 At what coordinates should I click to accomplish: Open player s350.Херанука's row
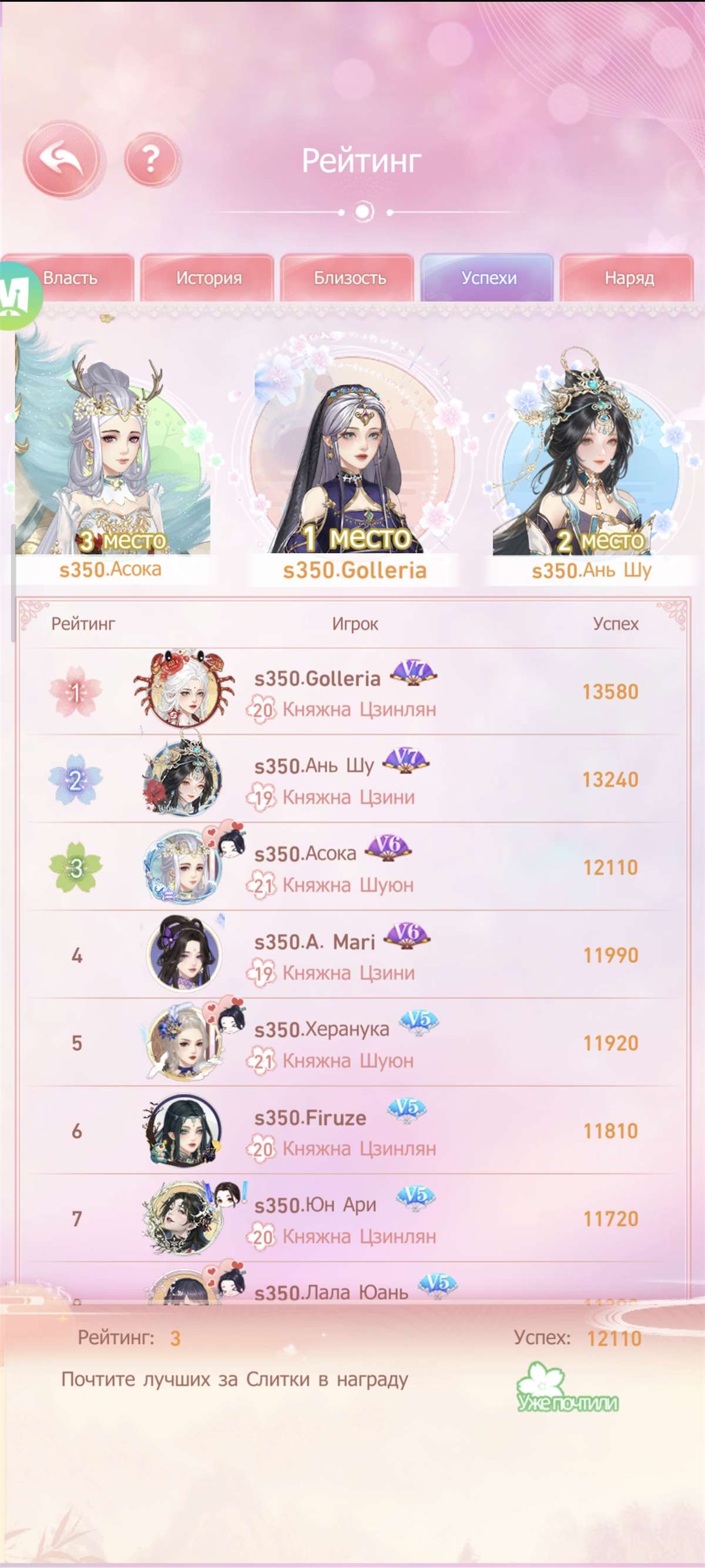coord(353,1043)
